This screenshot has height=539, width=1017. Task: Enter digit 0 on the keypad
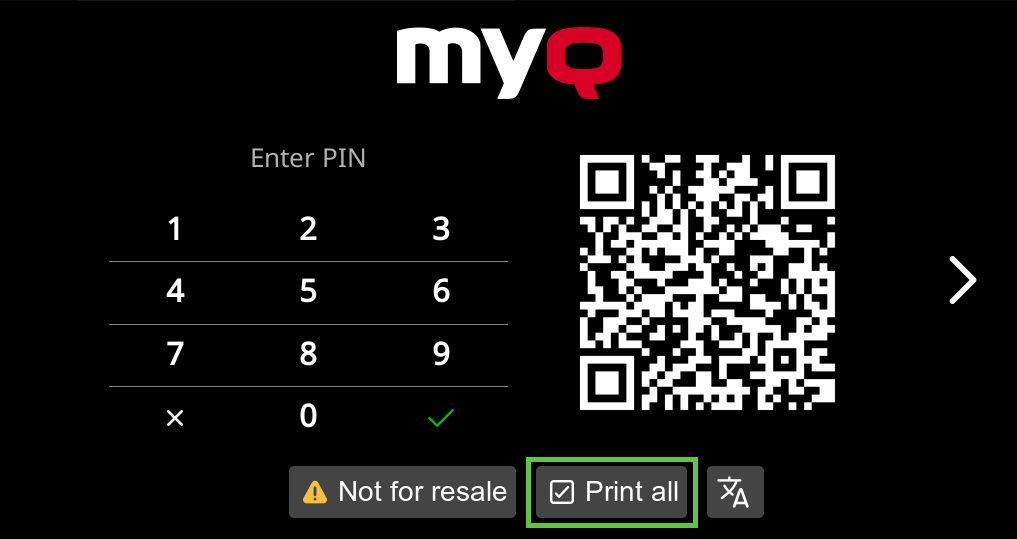(x=308, y=416)
